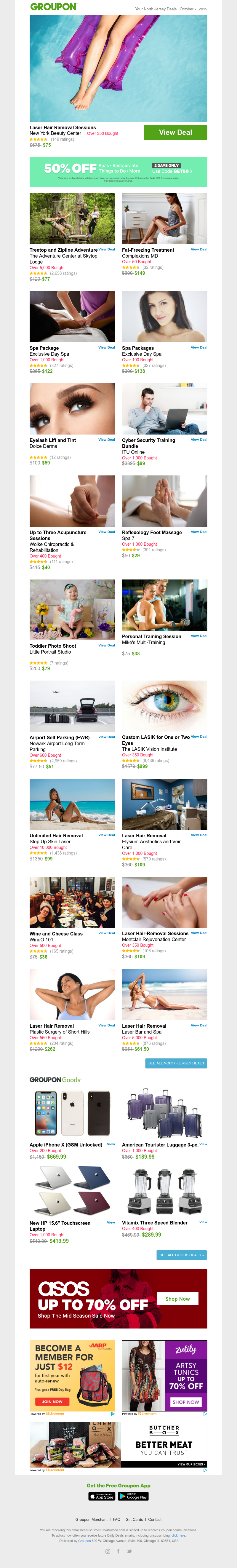Open the App Store download badge
The image size is (237, 1568).
102,1496
